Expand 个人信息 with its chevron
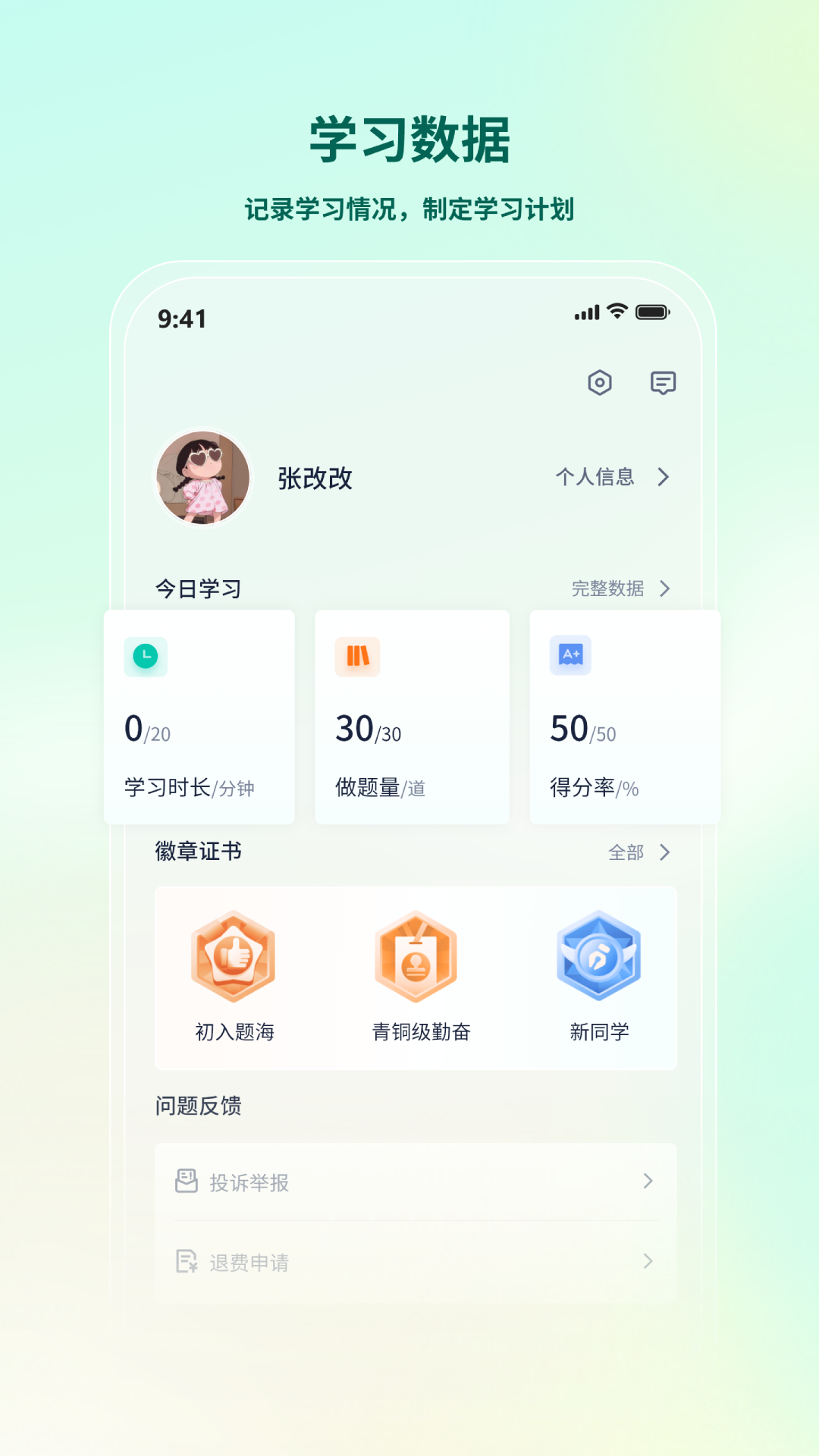This screenshot has width=819, height=1456. click(x=665, y=477)
